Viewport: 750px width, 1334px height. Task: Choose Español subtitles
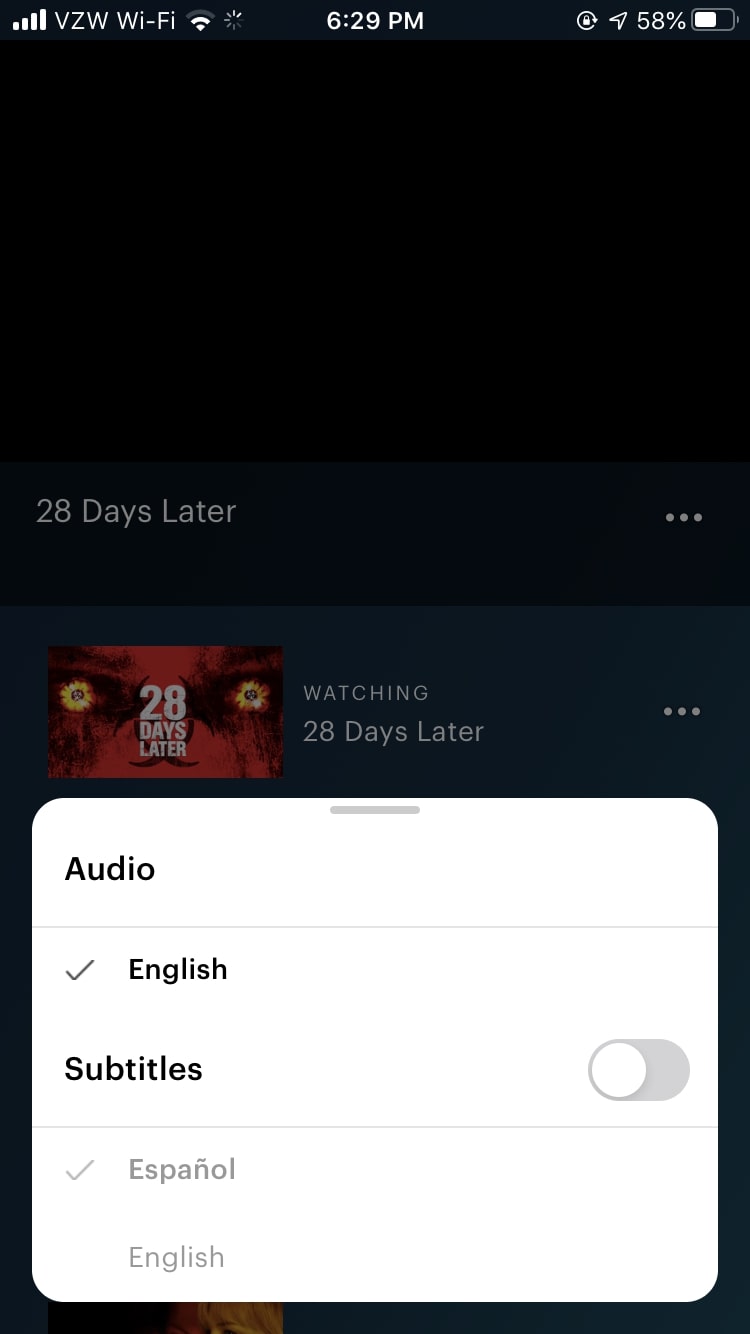click(182, 1170)
